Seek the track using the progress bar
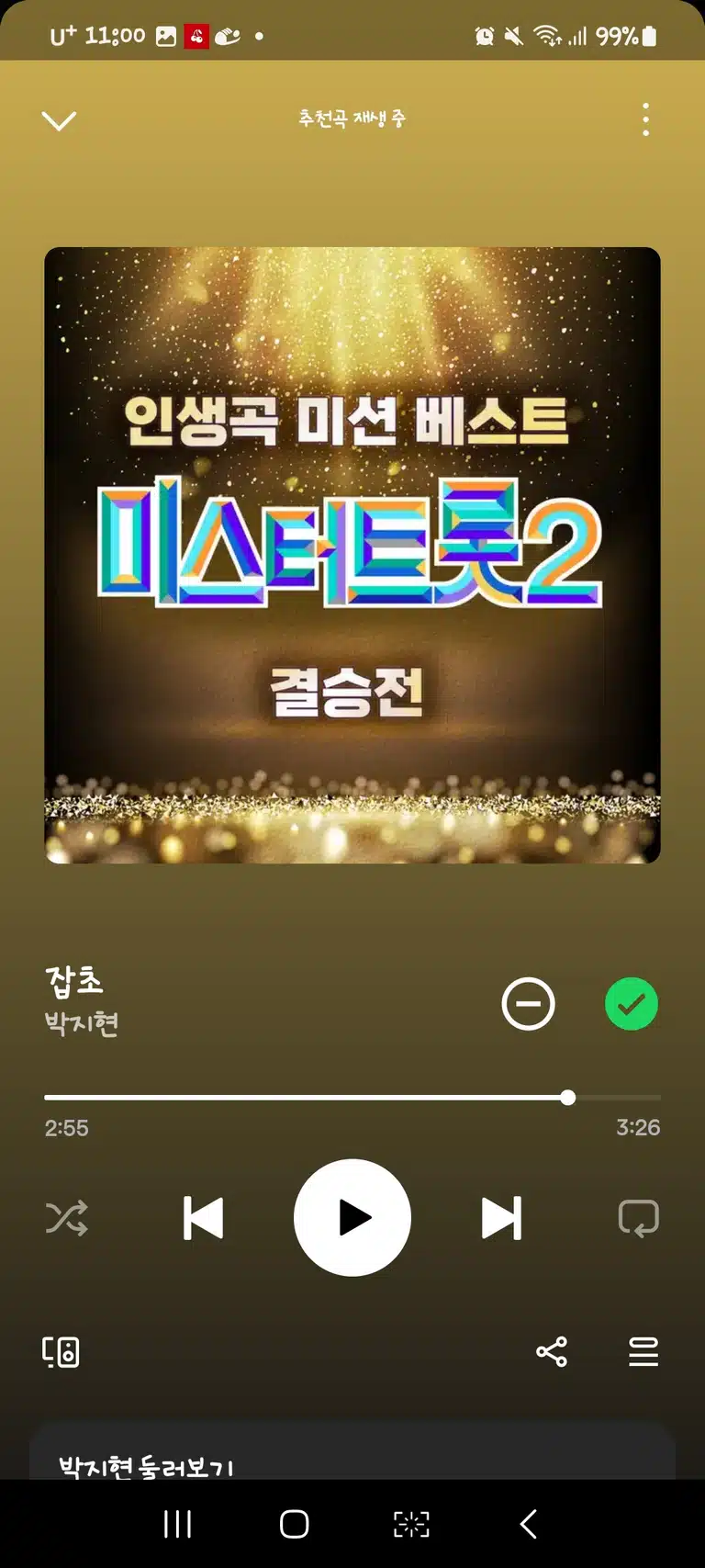 (x=352, y=1098)
